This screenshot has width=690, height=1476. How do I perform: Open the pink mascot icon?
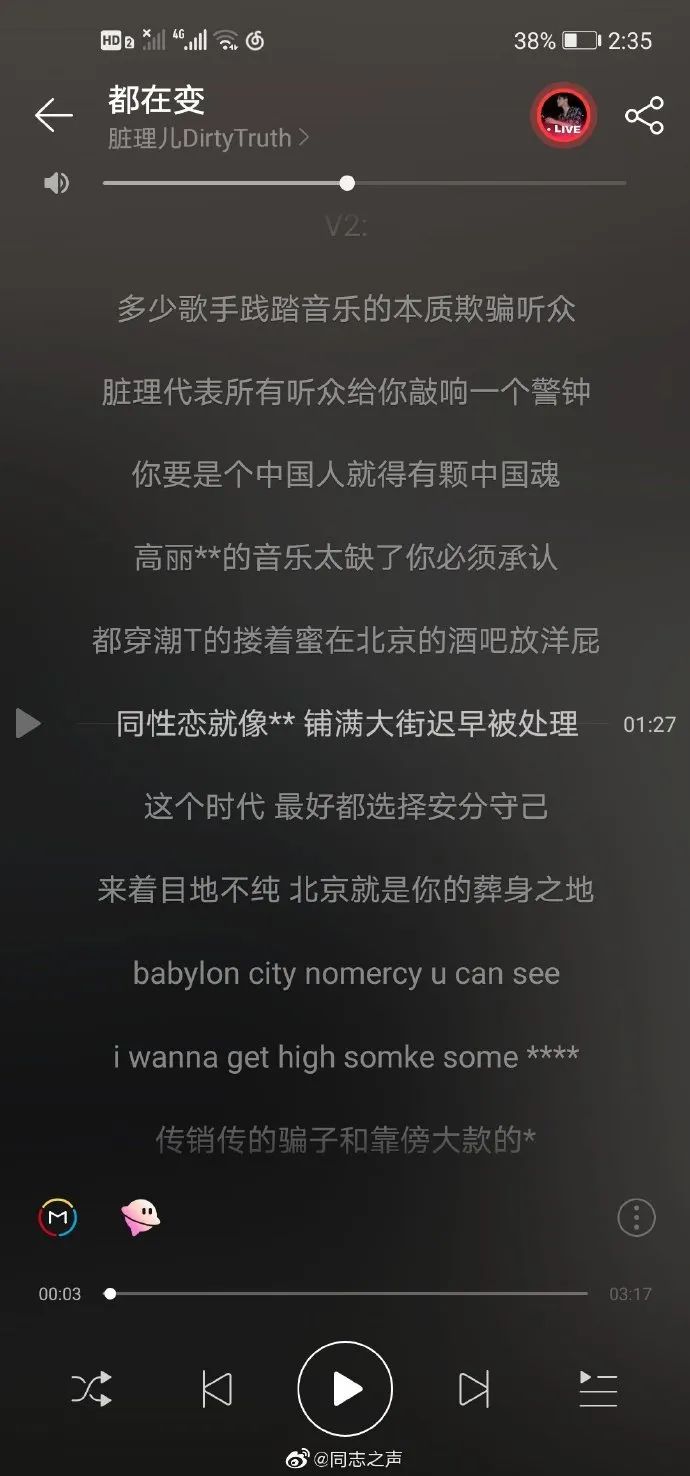tap(140, 1218)
